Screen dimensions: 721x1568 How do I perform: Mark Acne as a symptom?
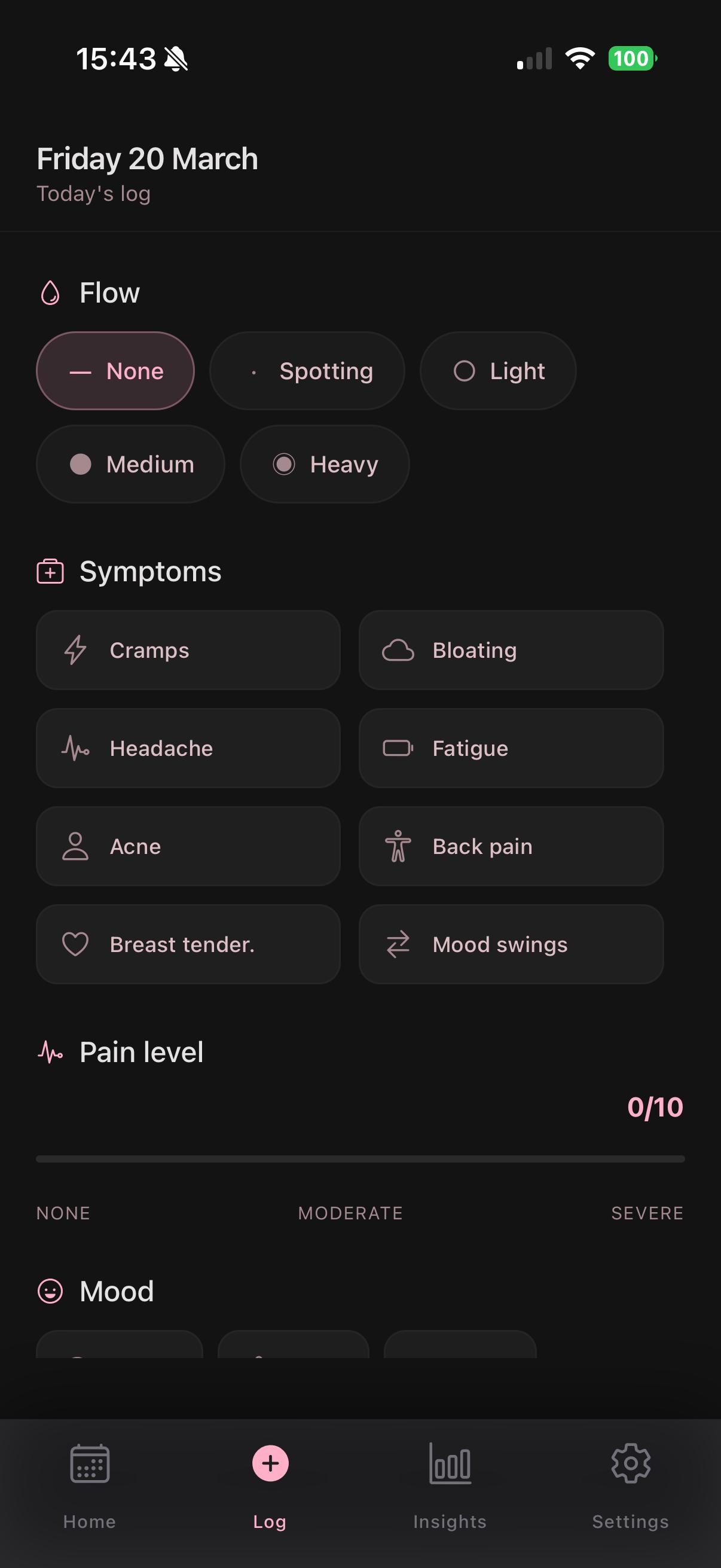pos(188,846)
